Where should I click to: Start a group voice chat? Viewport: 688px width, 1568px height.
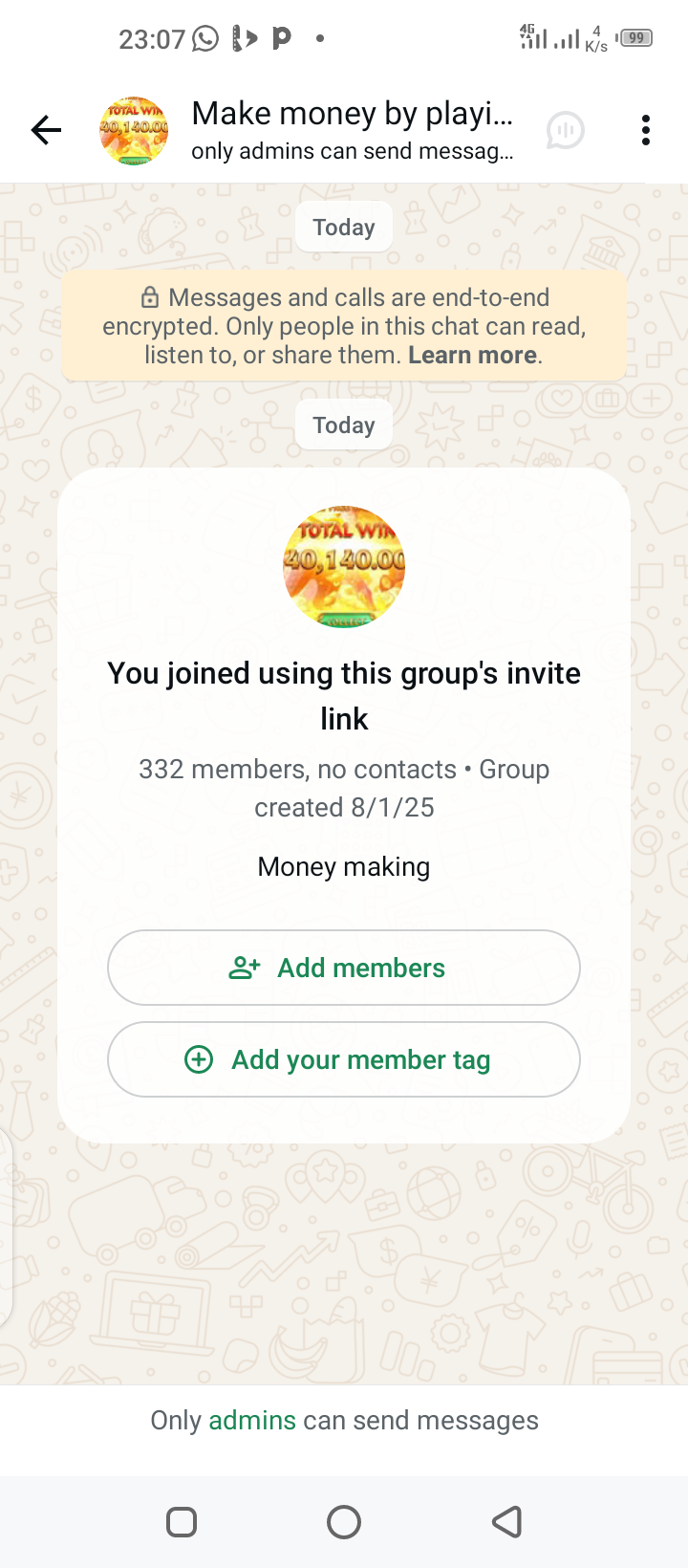[565, 131]
